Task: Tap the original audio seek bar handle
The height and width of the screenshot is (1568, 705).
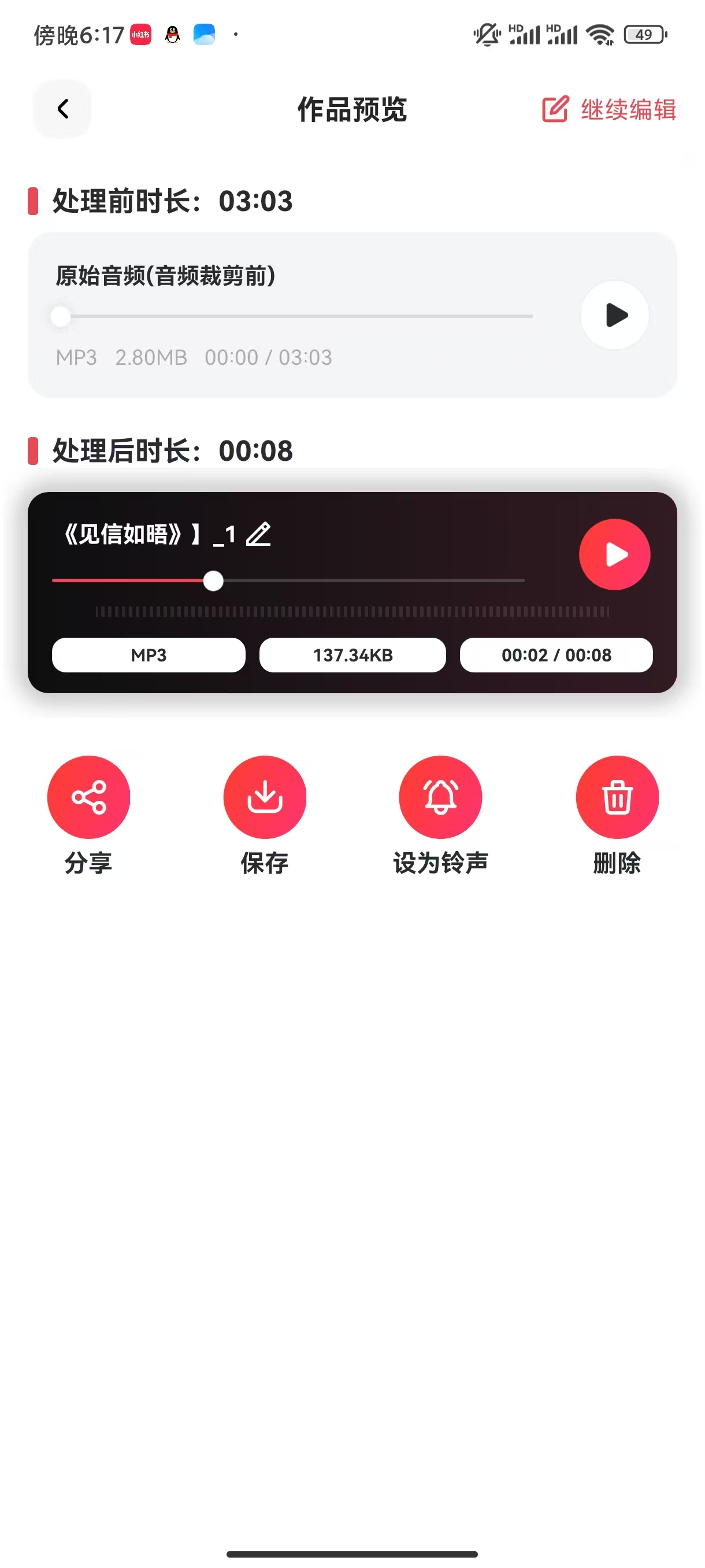Action: (60, 316)
